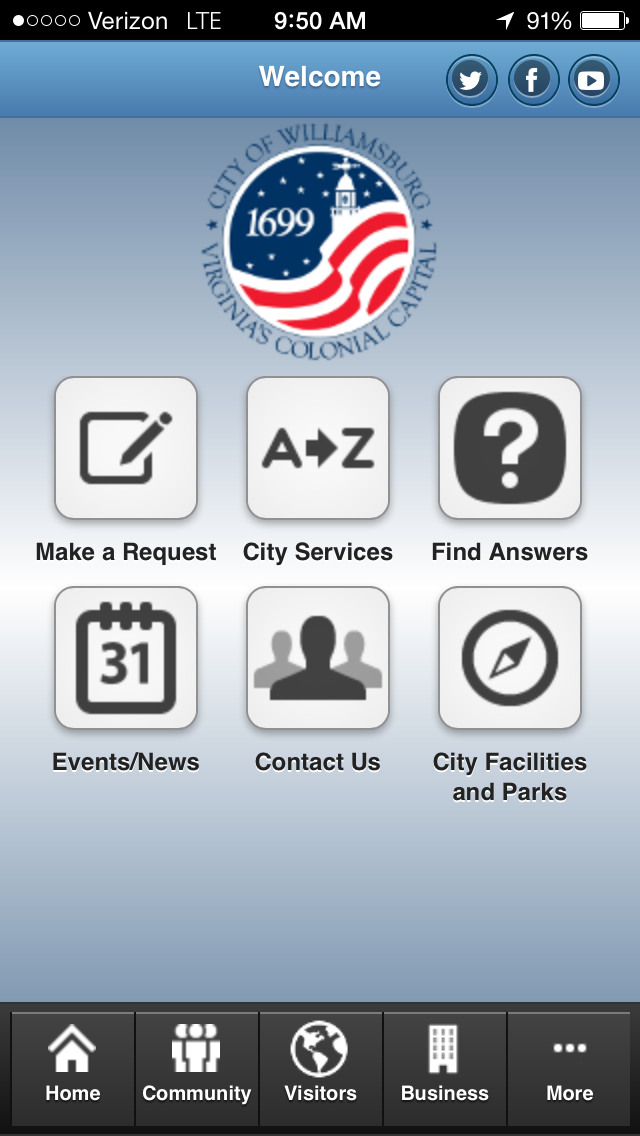View Events/News calendar
Image resolution: width=640 pixels, height=1136 pixels.
126,658
